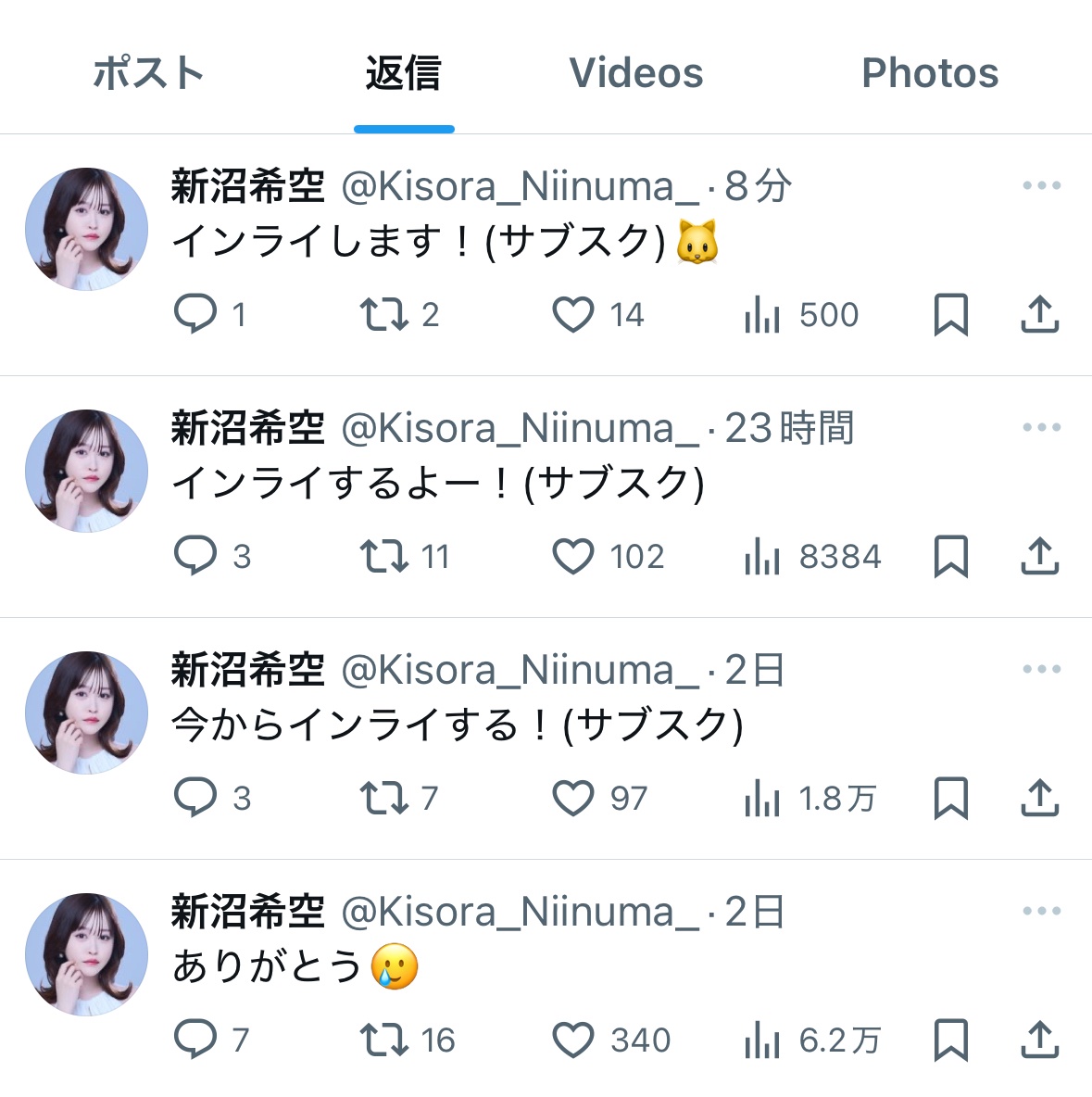
Task: Repost the インライするよー！ post
Action: pos(384,556)
